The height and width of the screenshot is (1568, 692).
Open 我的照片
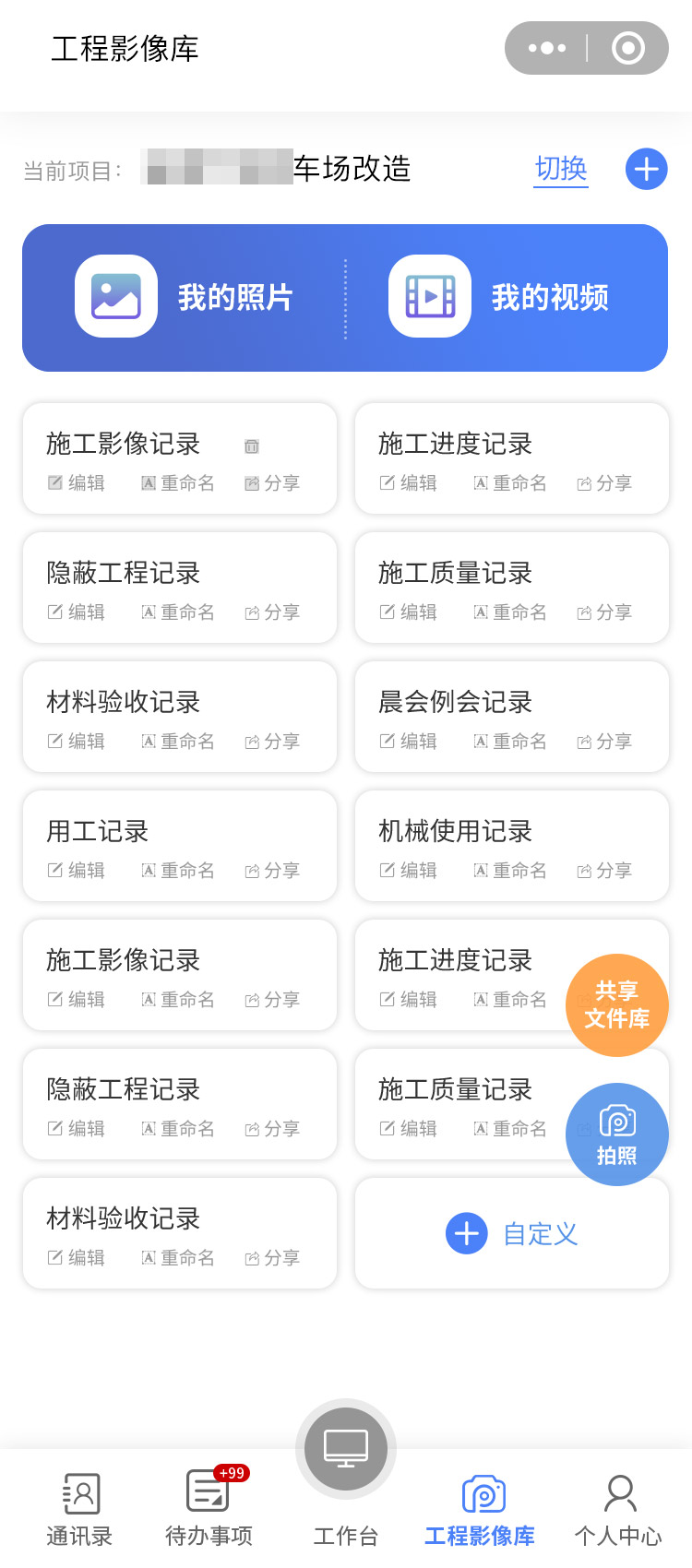(184, 297)
